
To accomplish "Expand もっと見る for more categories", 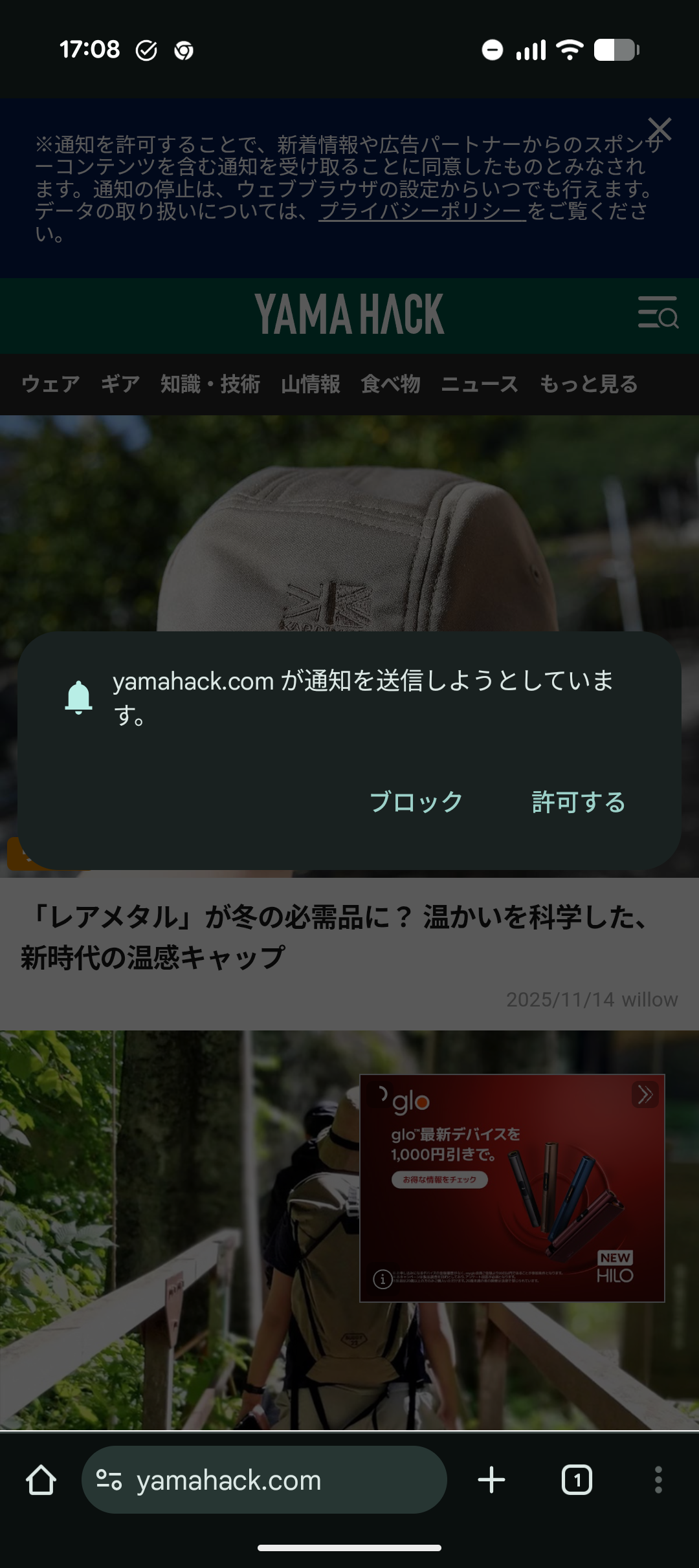I will click(x=589, y=384).
